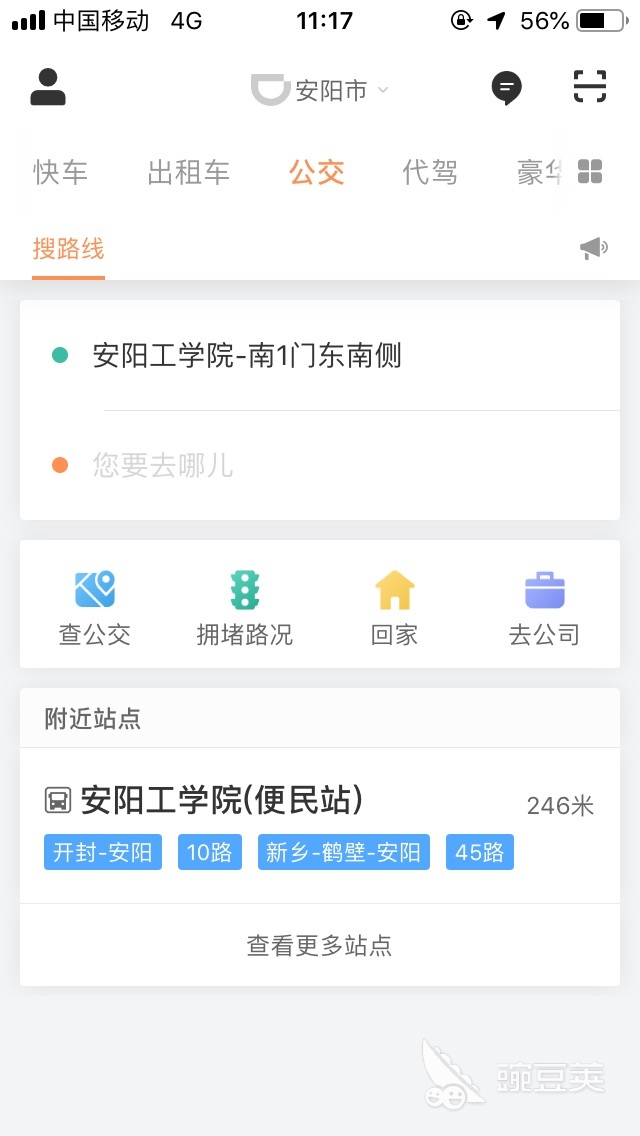Check 拥堵路况 traffic conditions
Viewport: 640px width, 1136px height.
pos(245,606)
